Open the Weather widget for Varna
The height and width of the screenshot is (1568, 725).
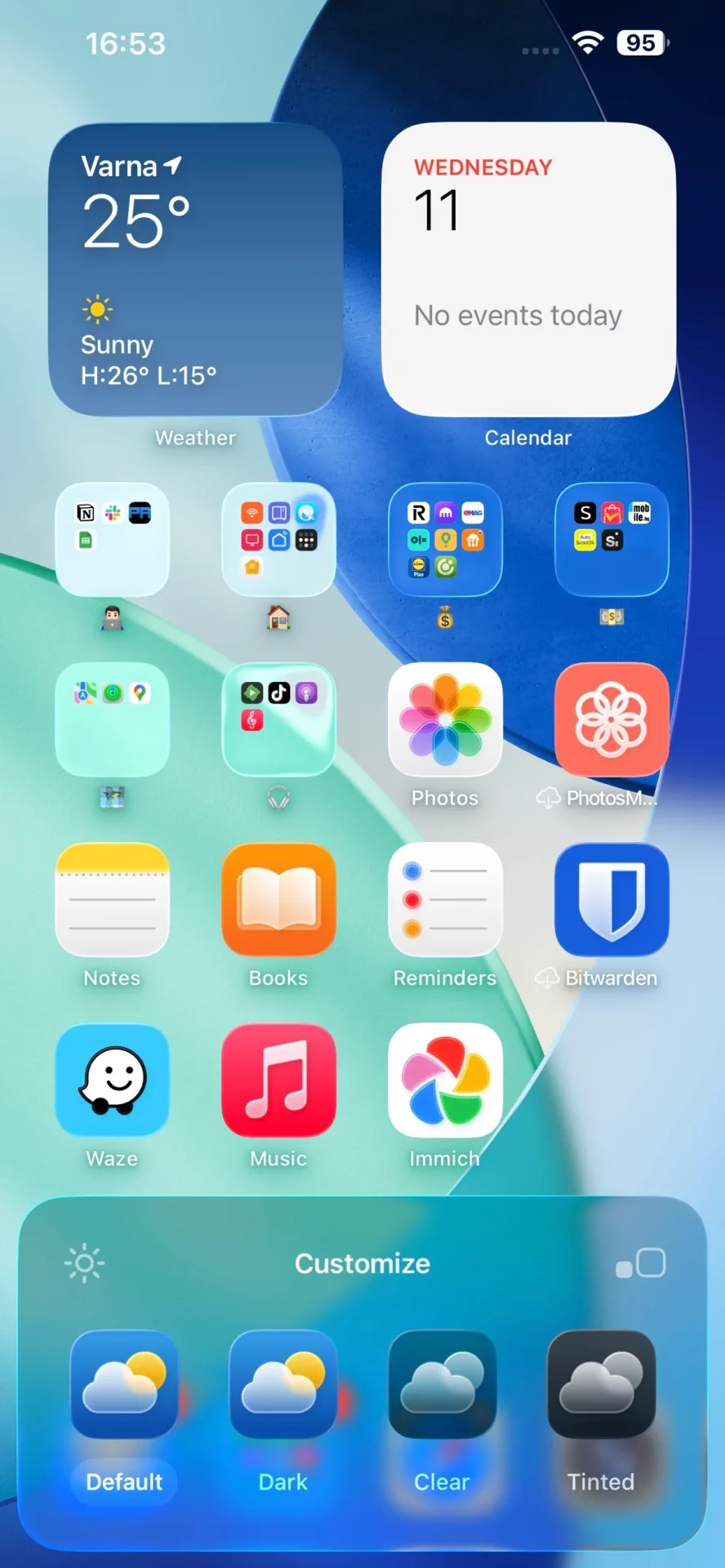coord(195,269)
